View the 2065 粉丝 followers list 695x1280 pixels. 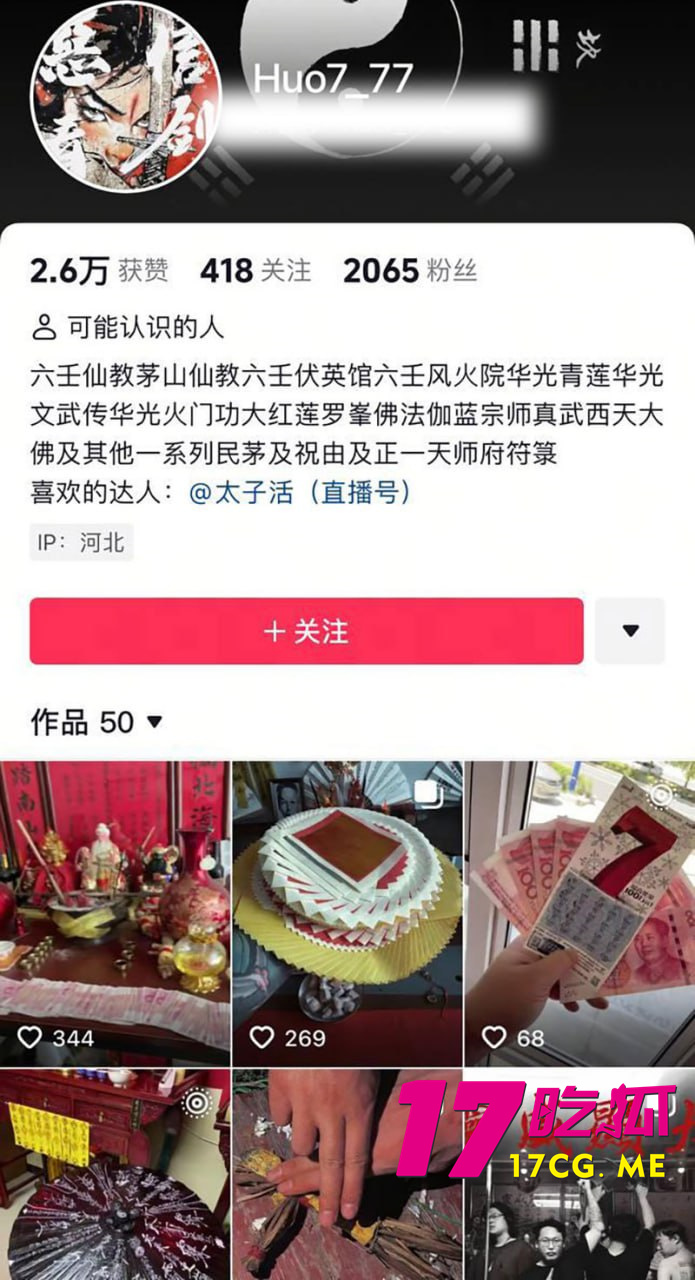pos(410,271)
